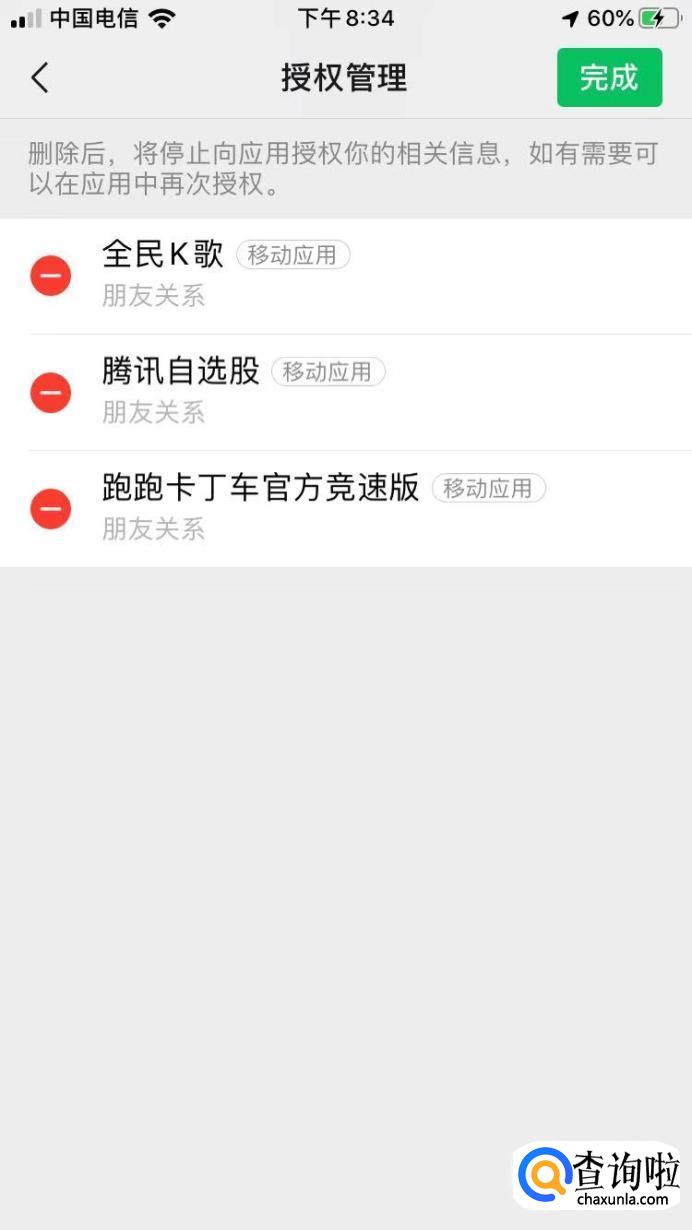The height and width of the screenshot is (1230, 692).
Task: Delete 跑跑卡丁车官方竞速版 authorization
Action: click(50, 509)
